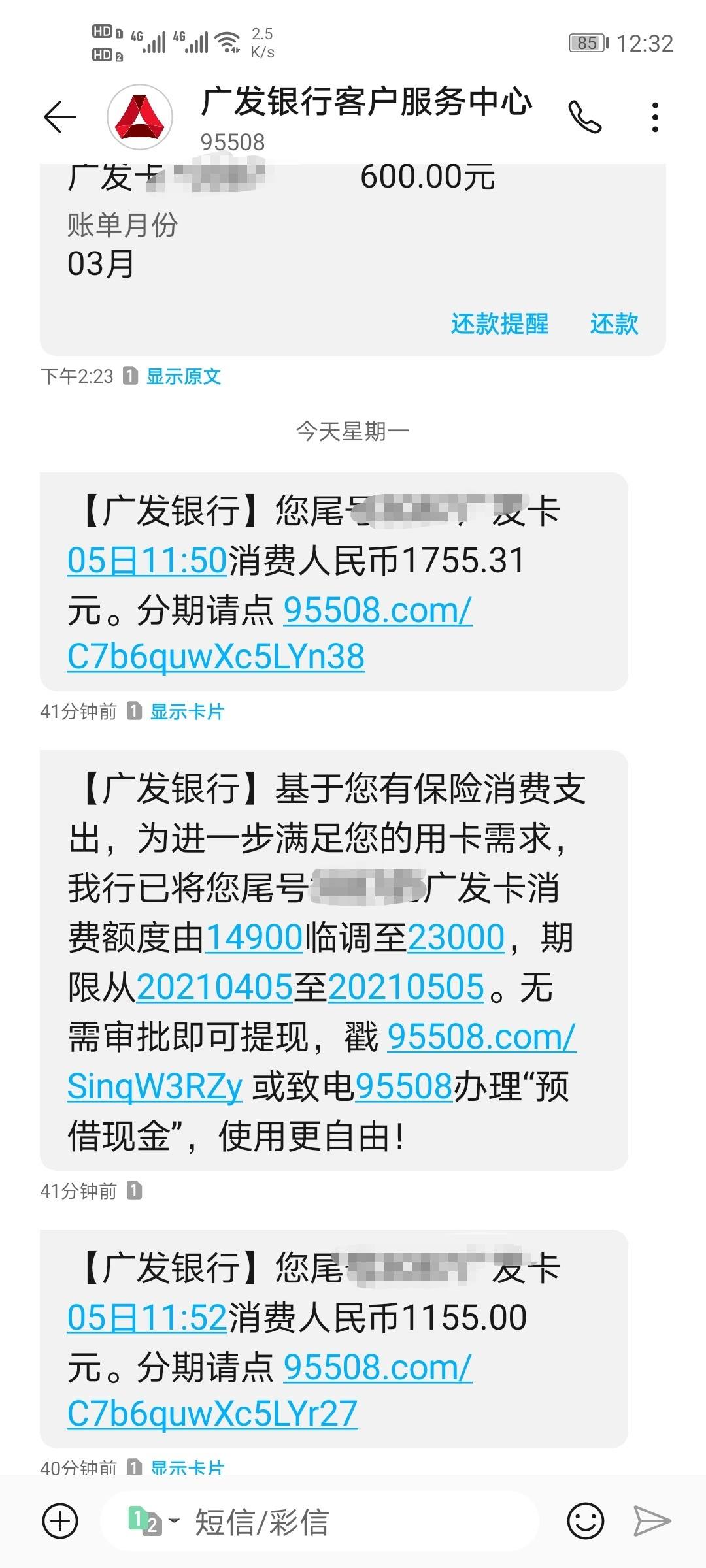Go back to the message list
Viewport: 706px width, 1568px height.
59,118
